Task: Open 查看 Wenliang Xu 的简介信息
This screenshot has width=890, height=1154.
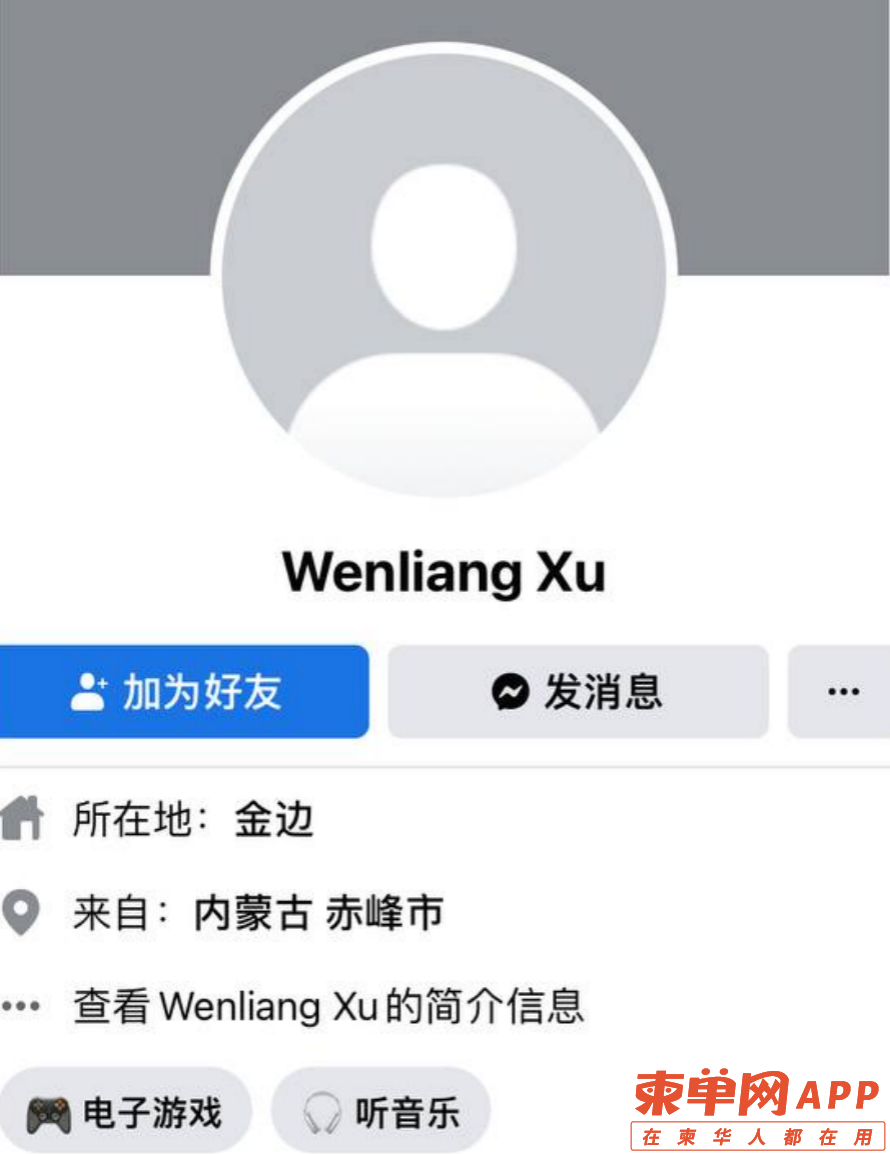Action: pyautogui.click(x=328, y=1005)
